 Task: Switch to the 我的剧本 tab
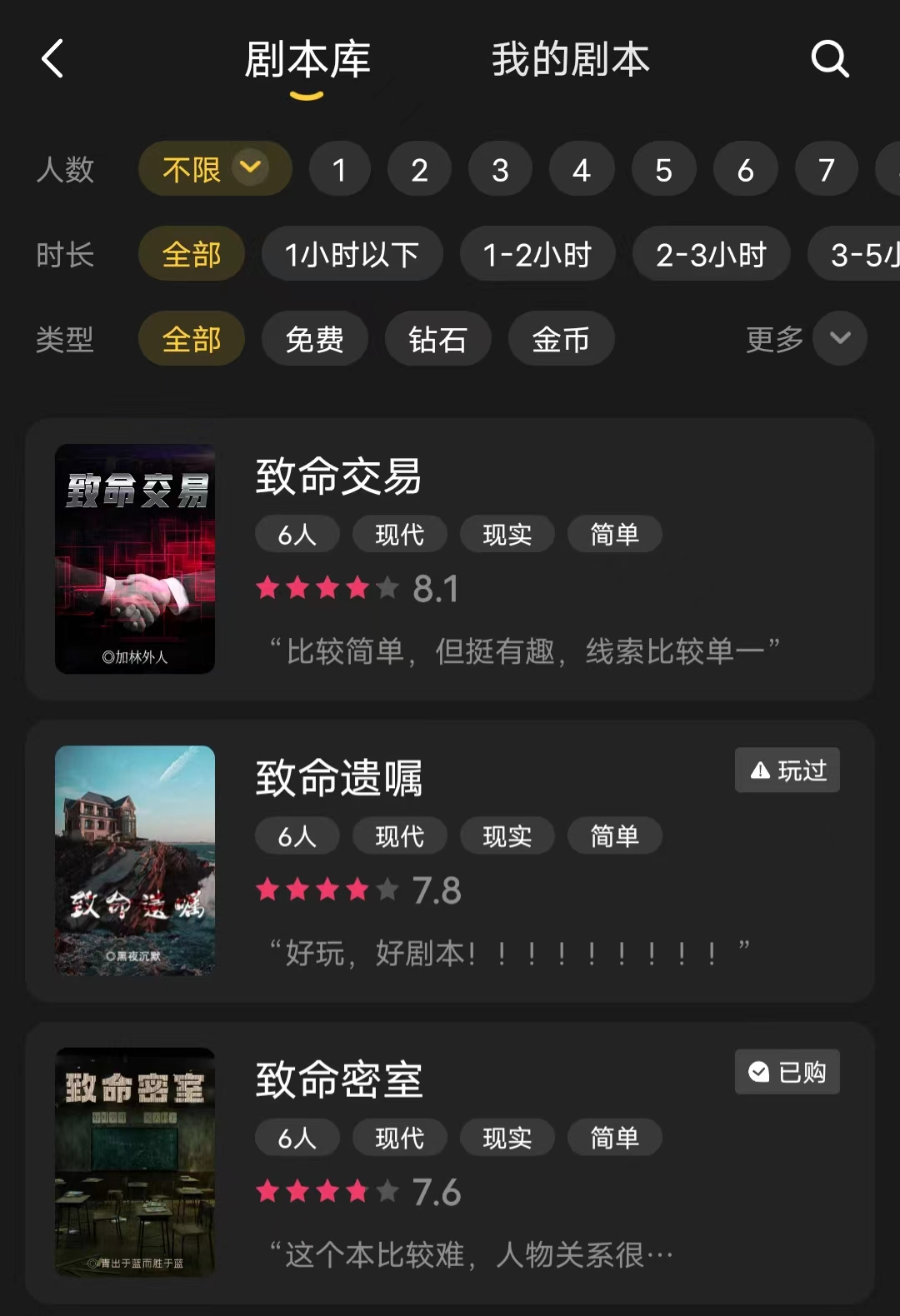click(570, 60)
